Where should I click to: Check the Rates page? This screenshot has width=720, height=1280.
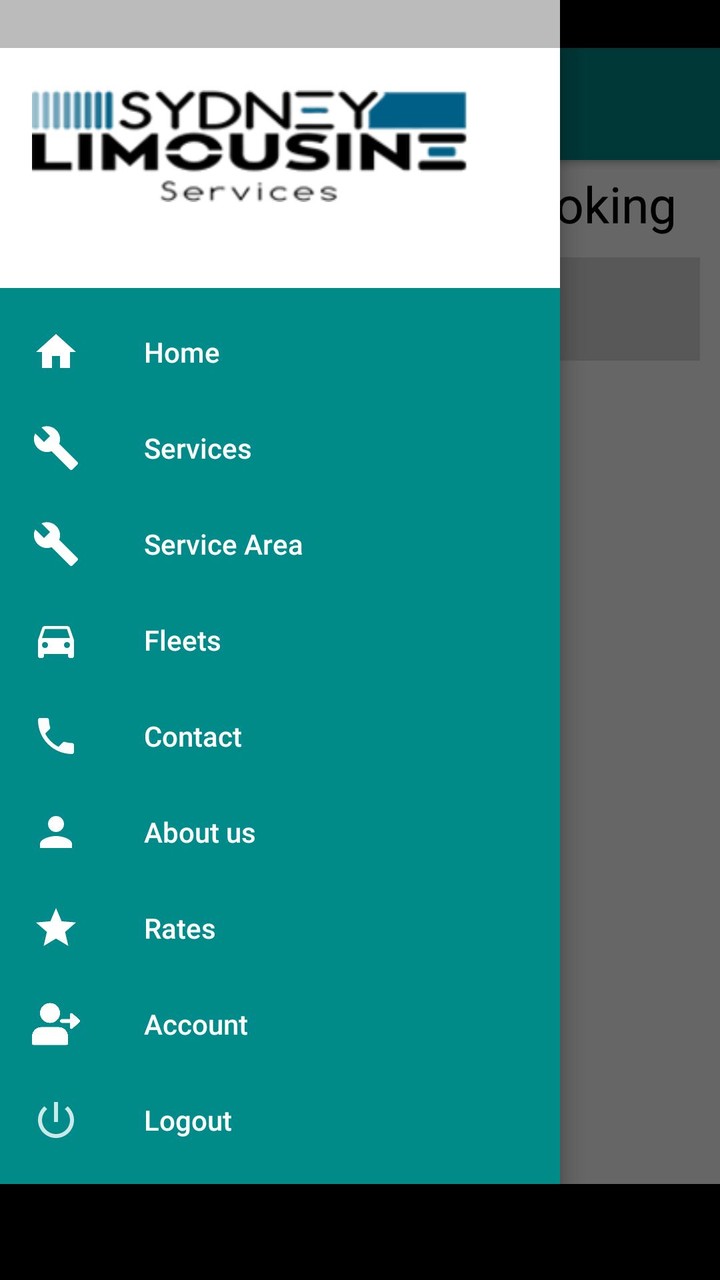coord(179,929)
